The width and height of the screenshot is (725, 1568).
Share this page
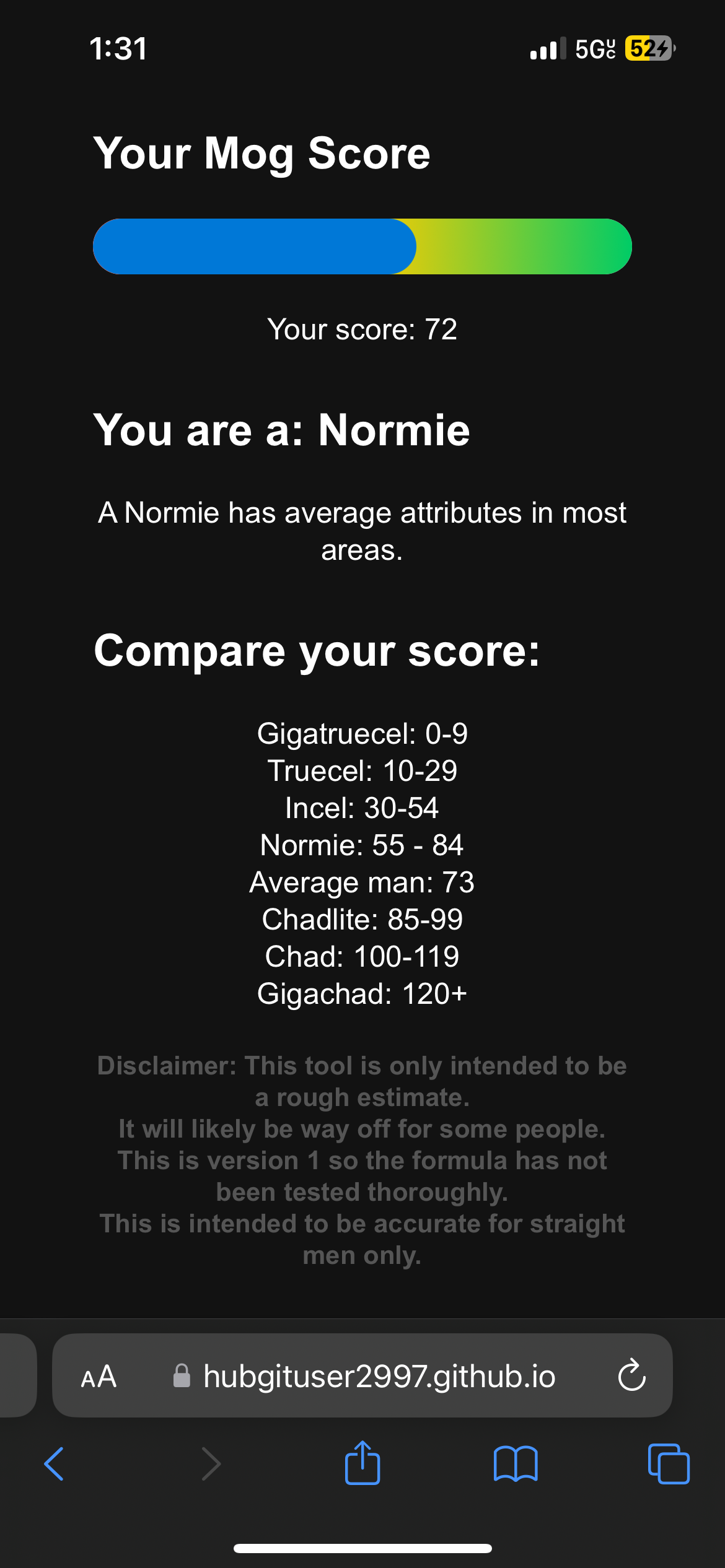click(362, 1463)
